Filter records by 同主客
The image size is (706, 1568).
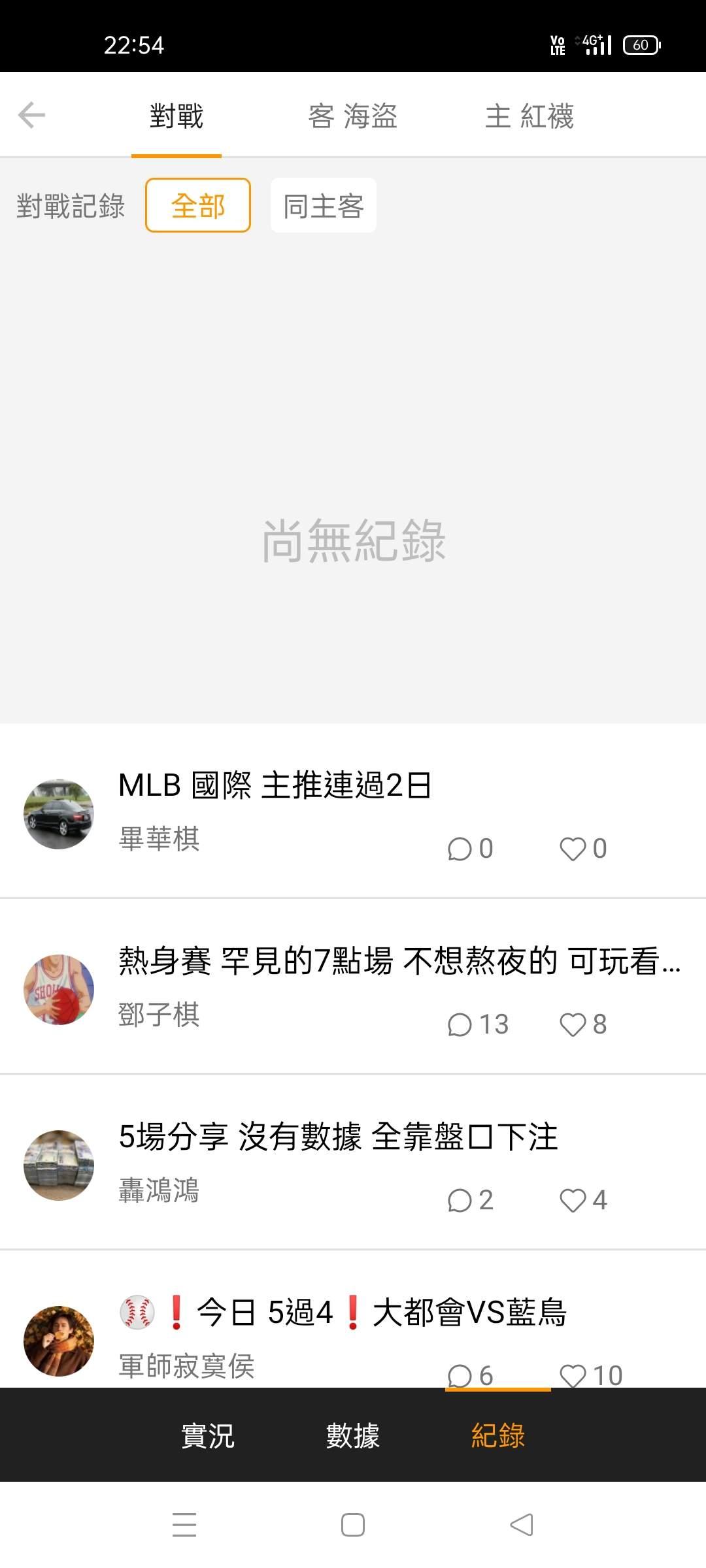324,206
